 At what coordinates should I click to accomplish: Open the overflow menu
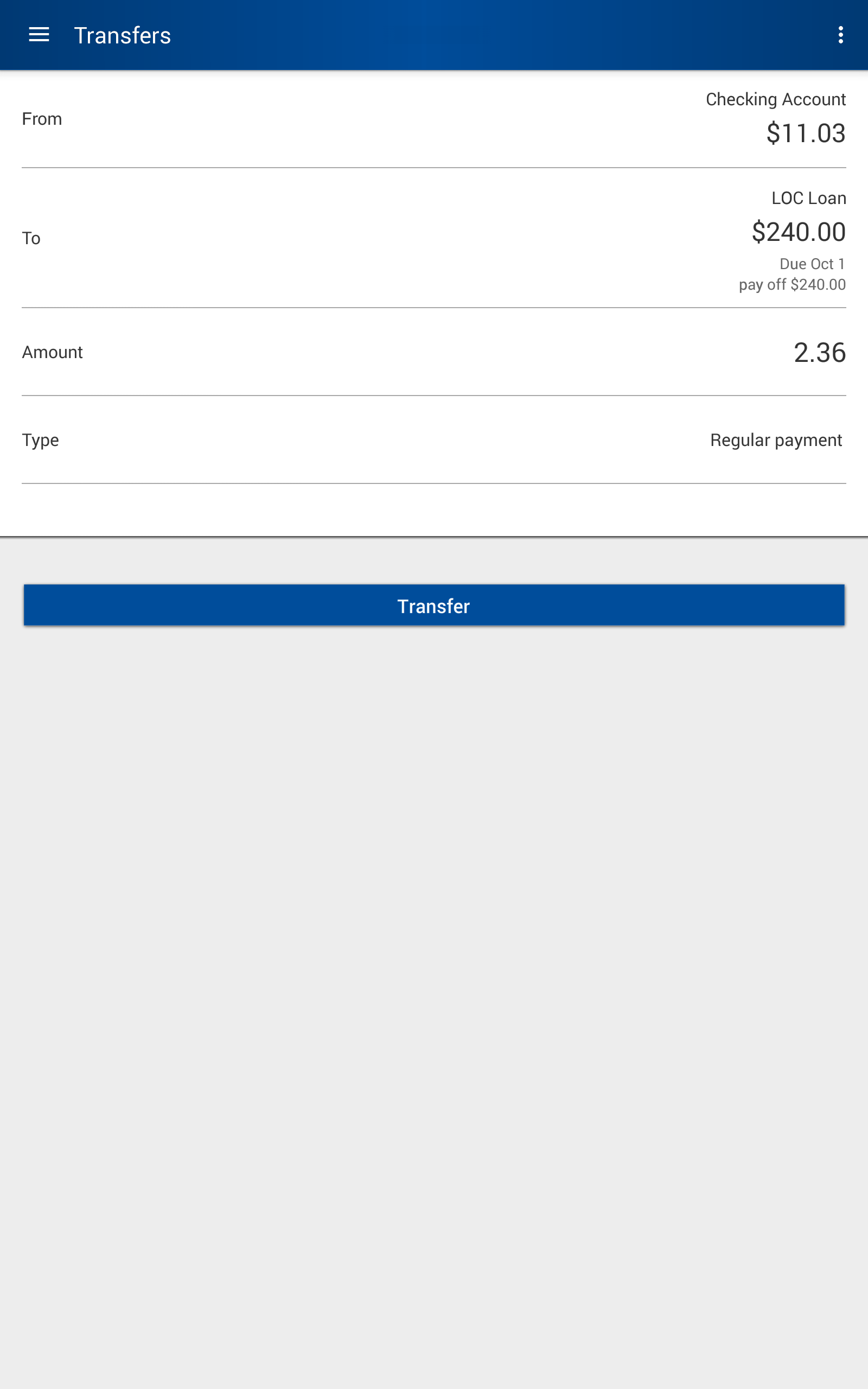(840, 35)
